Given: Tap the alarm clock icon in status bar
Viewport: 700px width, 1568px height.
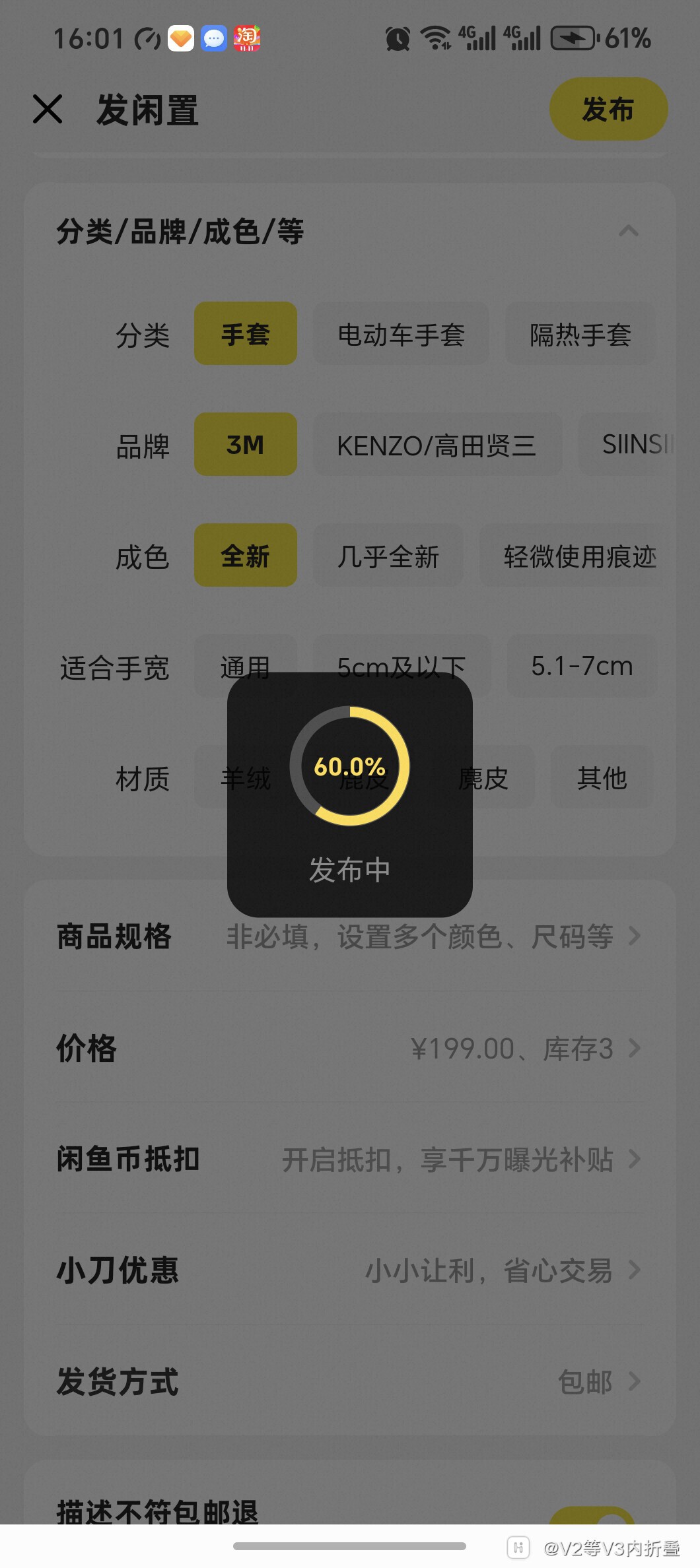Looking at the screenshot, I should tap(396, 38).
